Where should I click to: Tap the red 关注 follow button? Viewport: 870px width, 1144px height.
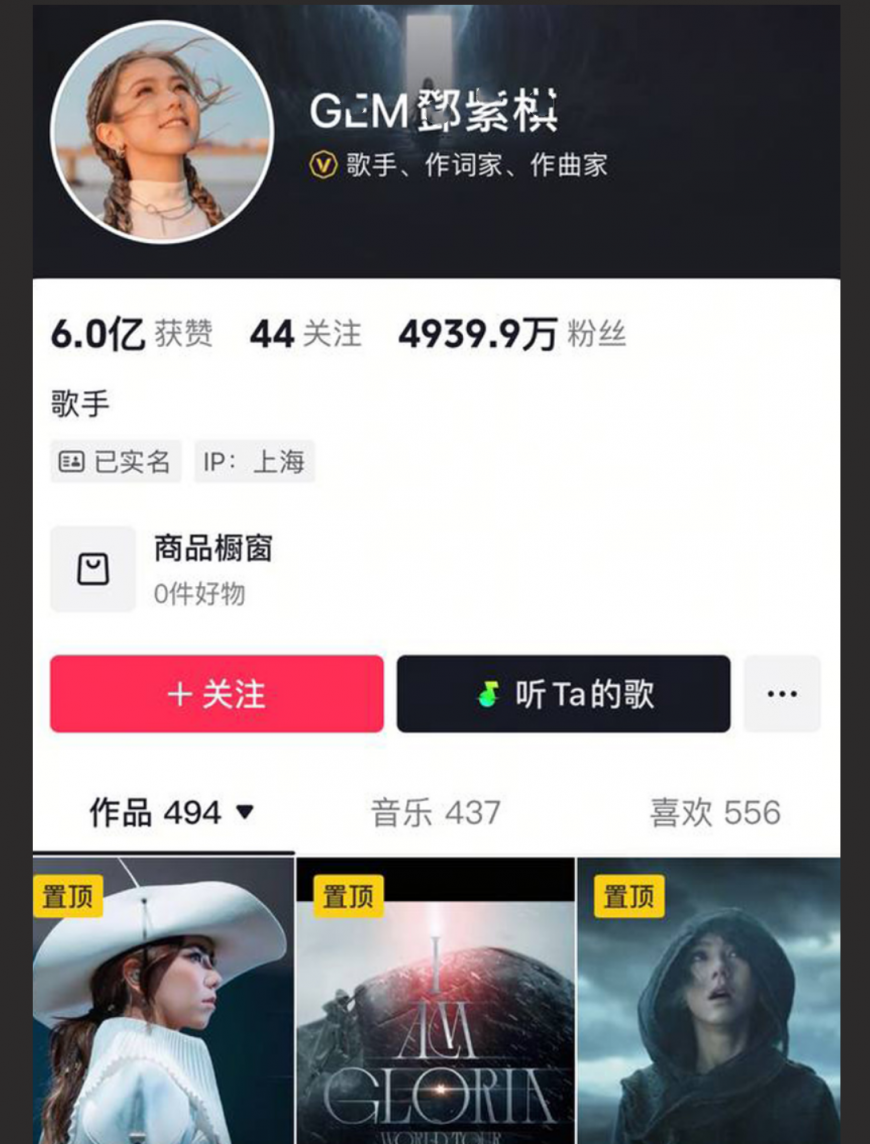[217, 694]
